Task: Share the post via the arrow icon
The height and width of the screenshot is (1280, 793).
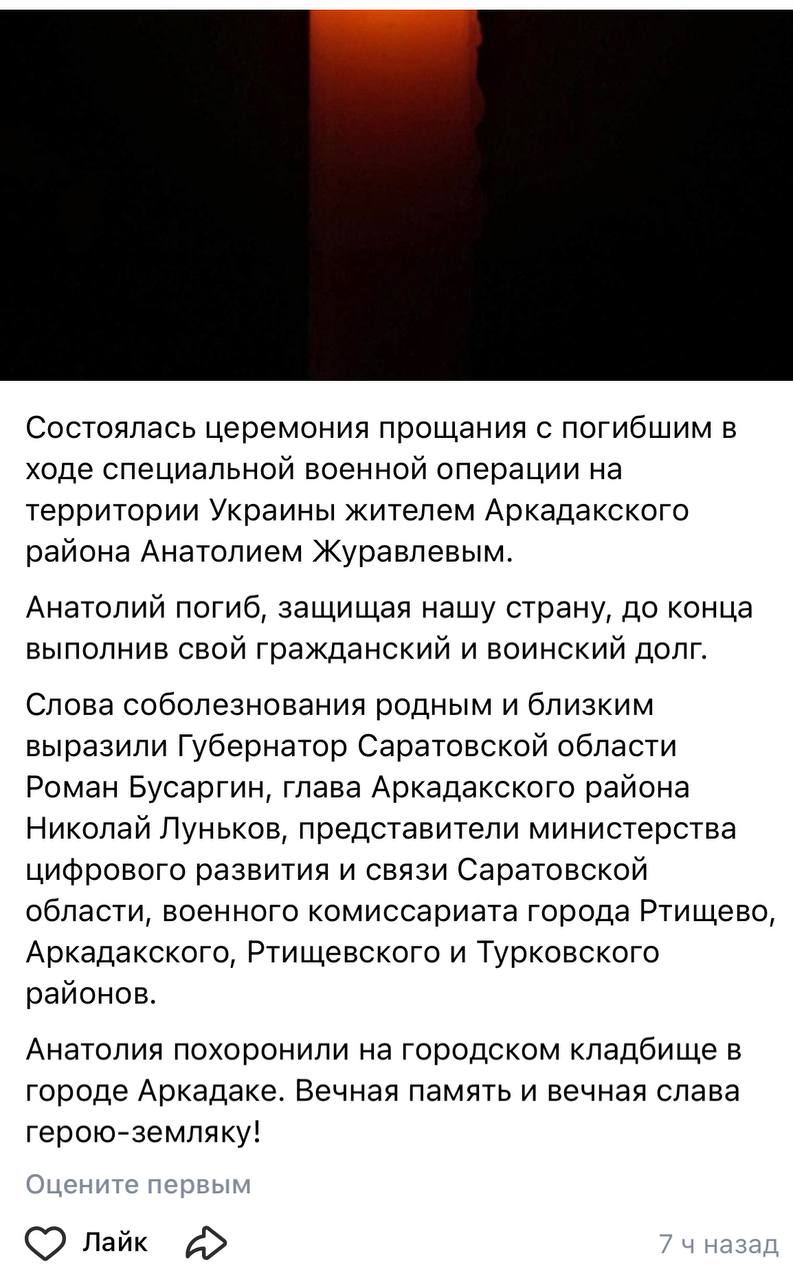Action: 206,1243
